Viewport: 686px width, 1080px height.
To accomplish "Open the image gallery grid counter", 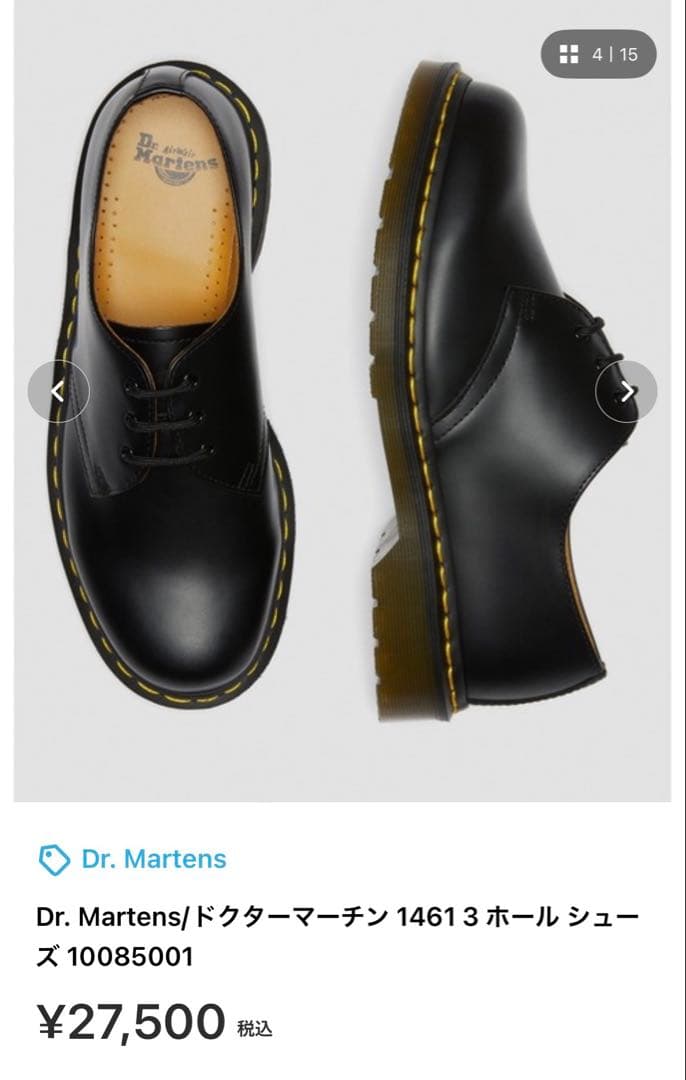I will point(598,54).
